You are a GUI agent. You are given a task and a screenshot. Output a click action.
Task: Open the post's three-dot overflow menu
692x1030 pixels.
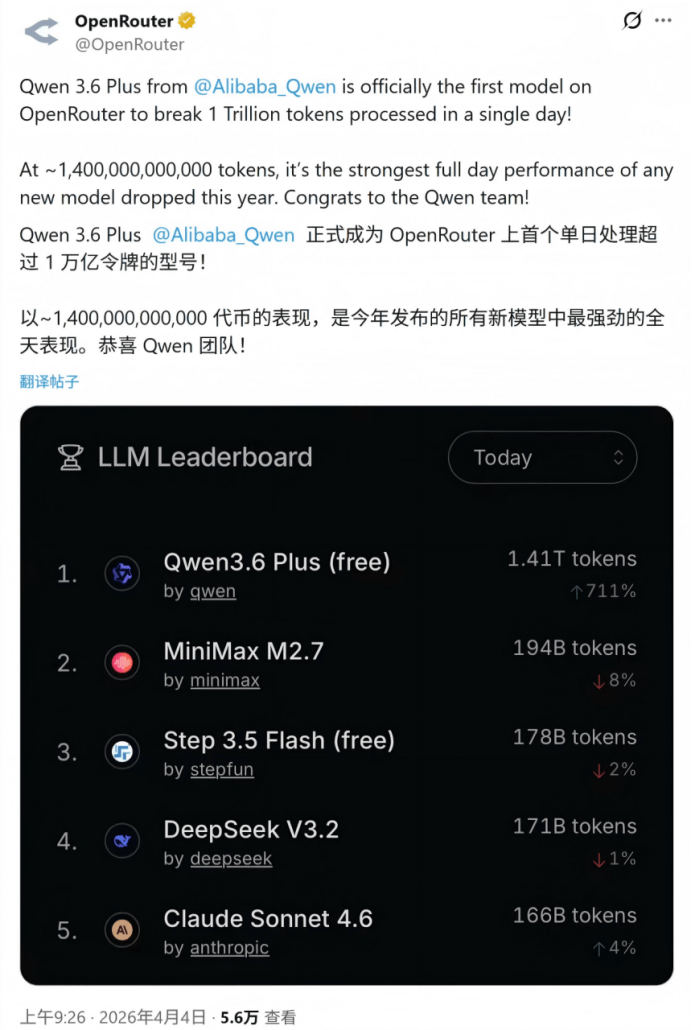point(663,21)
